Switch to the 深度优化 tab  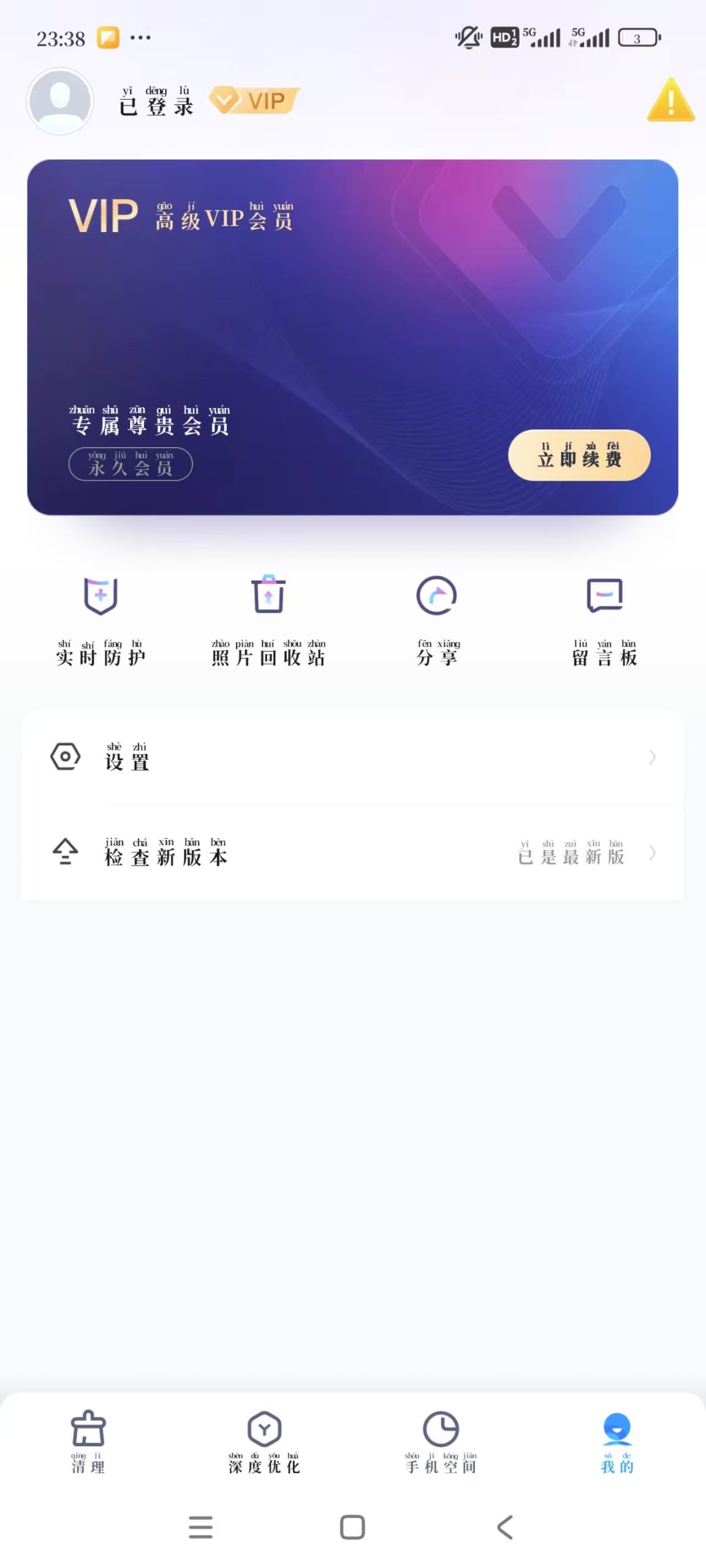click(x=264, y=1442)
